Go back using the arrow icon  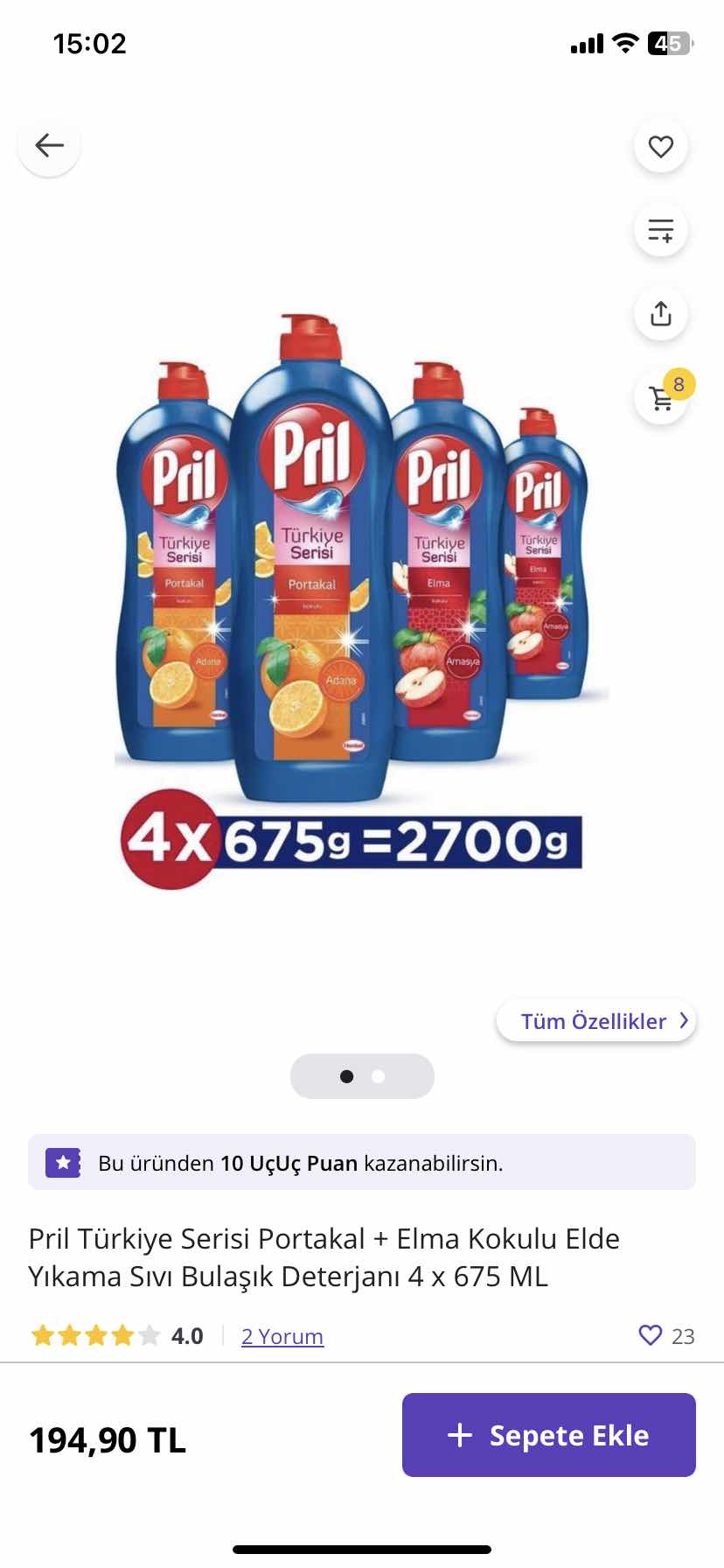49,145
